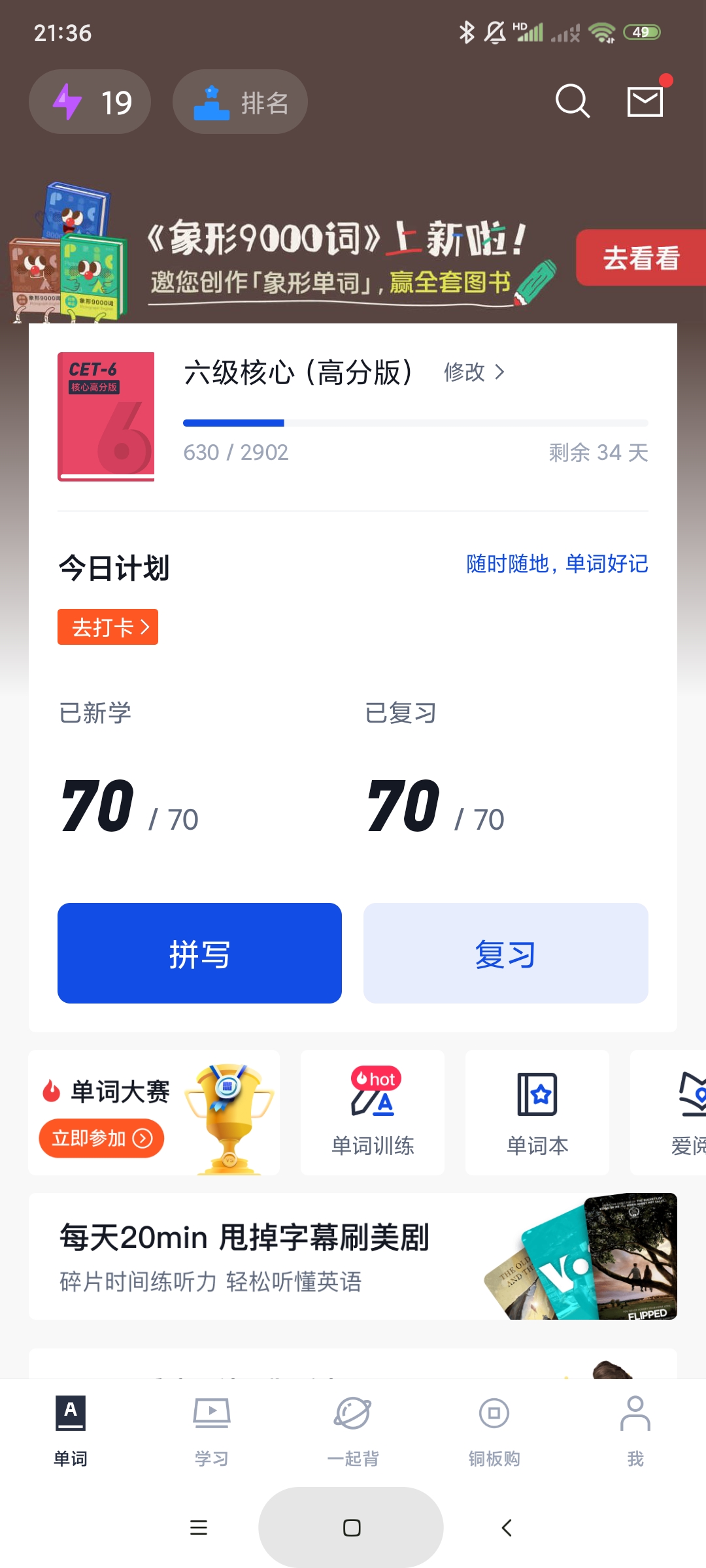
Task: Tap the lightning 19 energy chip
Action: point(90,102)
